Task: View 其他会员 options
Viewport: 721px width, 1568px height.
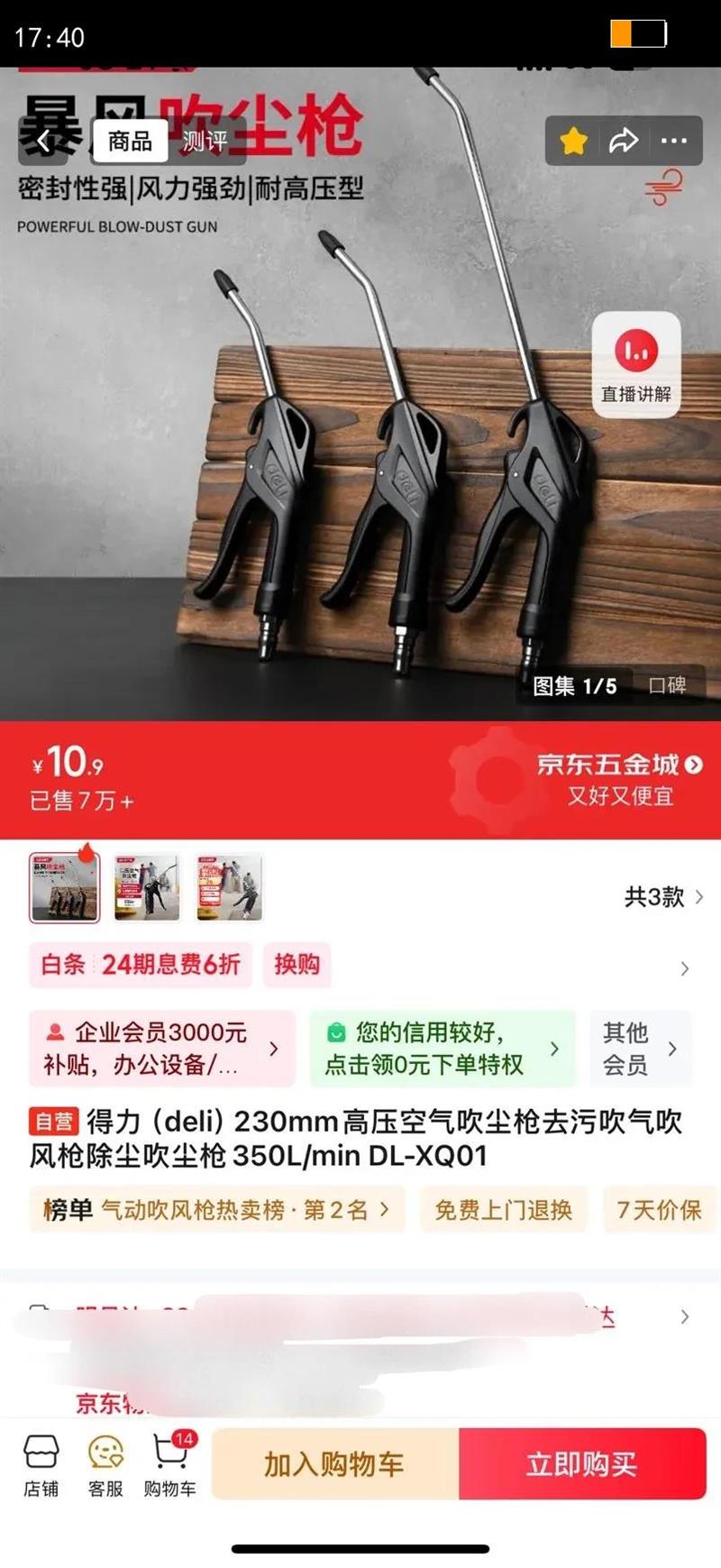Action: [x=639, y=1048]
